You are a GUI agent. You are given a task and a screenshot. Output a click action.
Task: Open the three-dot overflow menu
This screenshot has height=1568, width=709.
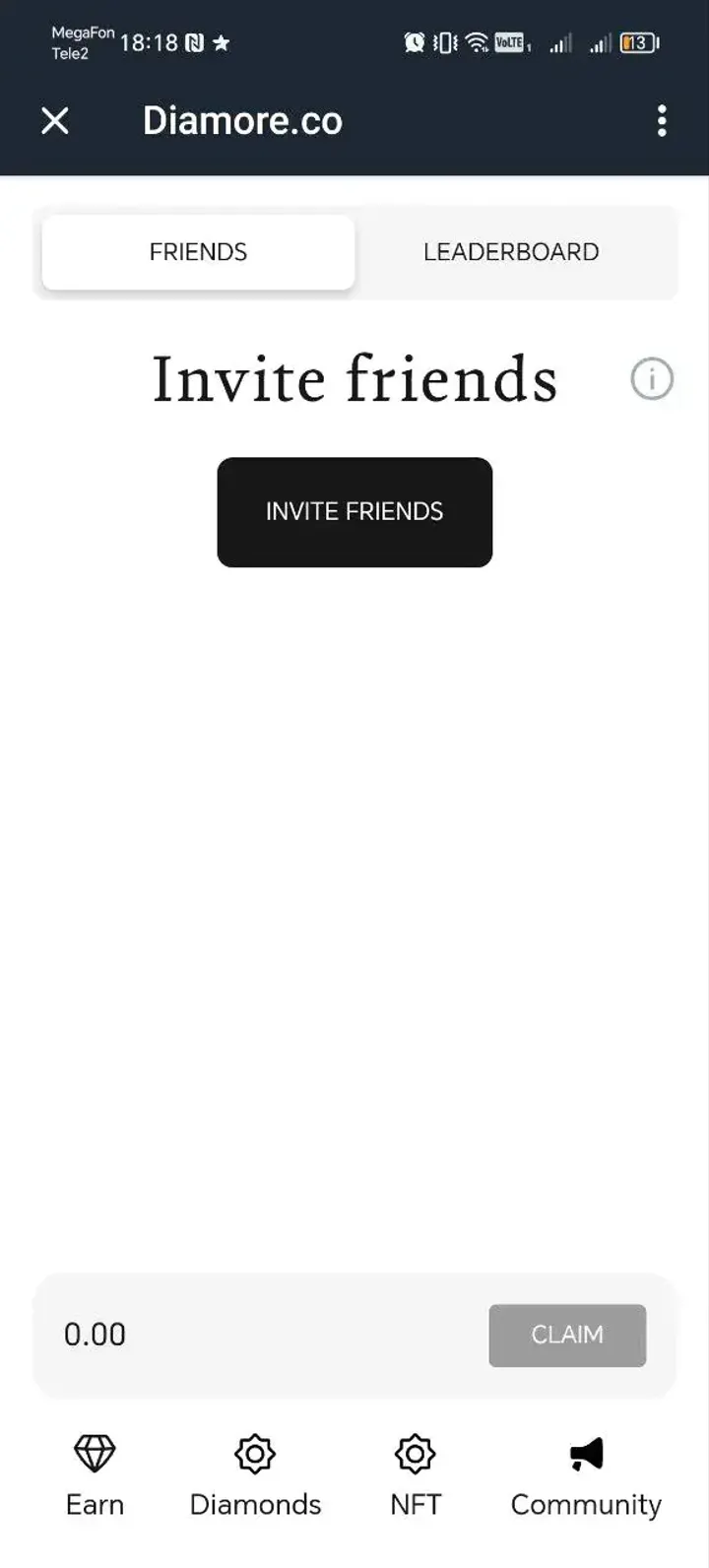(662, 120)
